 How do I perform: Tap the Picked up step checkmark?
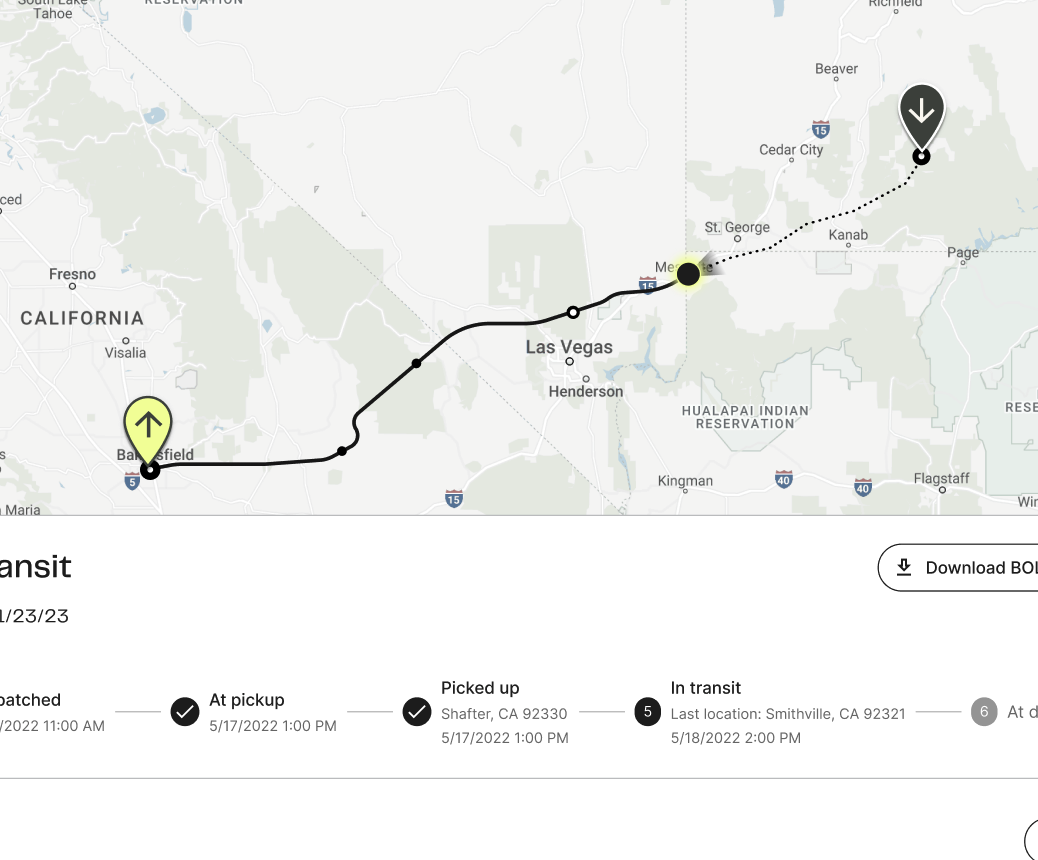417,712
